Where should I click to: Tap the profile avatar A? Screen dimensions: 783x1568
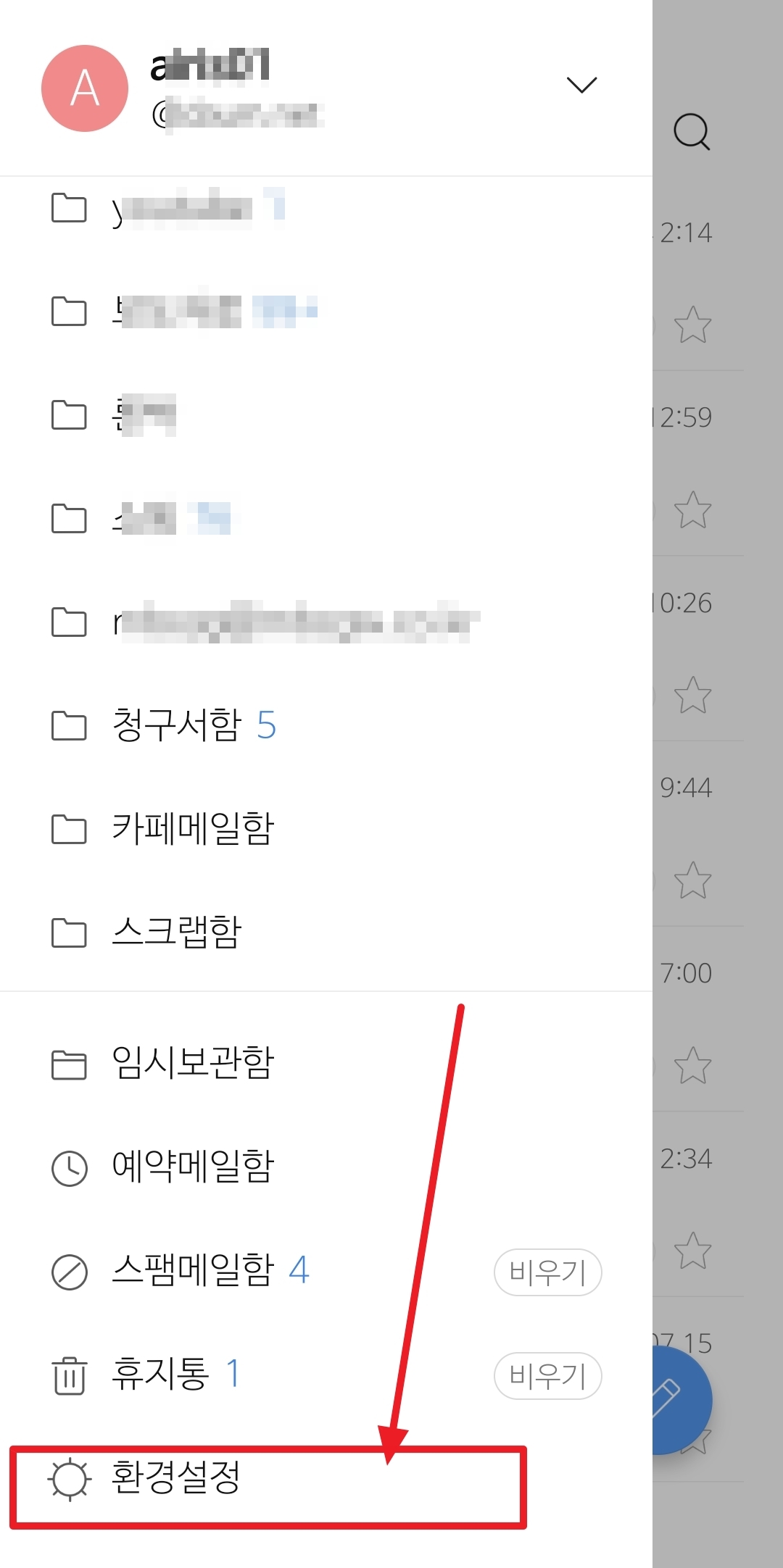pos(85,88)
